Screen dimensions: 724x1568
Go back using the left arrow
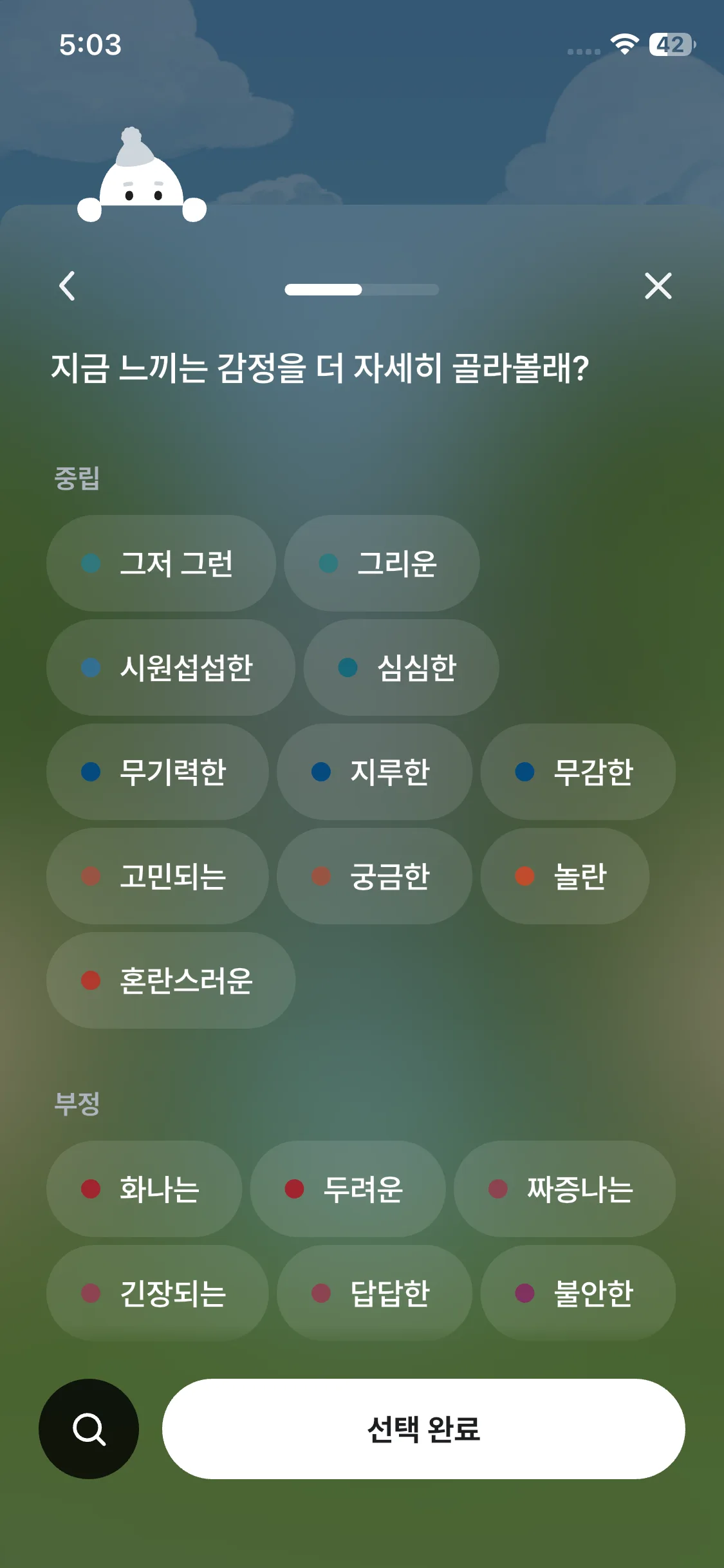pyautogui.click(x=67, y=286)
